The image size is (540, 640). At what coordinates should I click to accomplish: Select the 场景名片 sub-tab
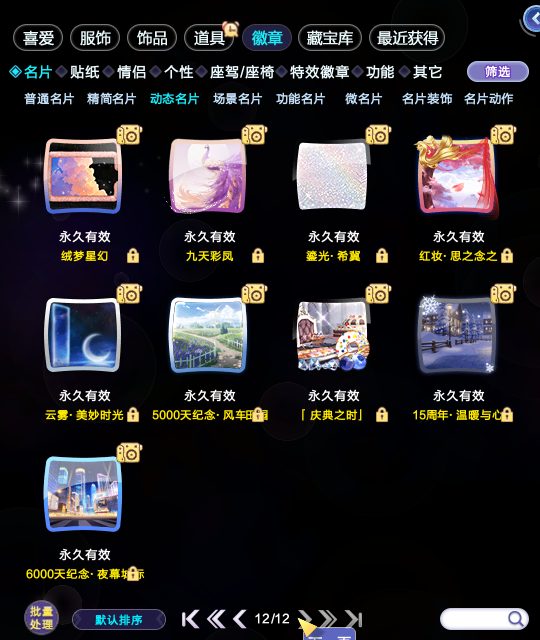coord(238,99)
